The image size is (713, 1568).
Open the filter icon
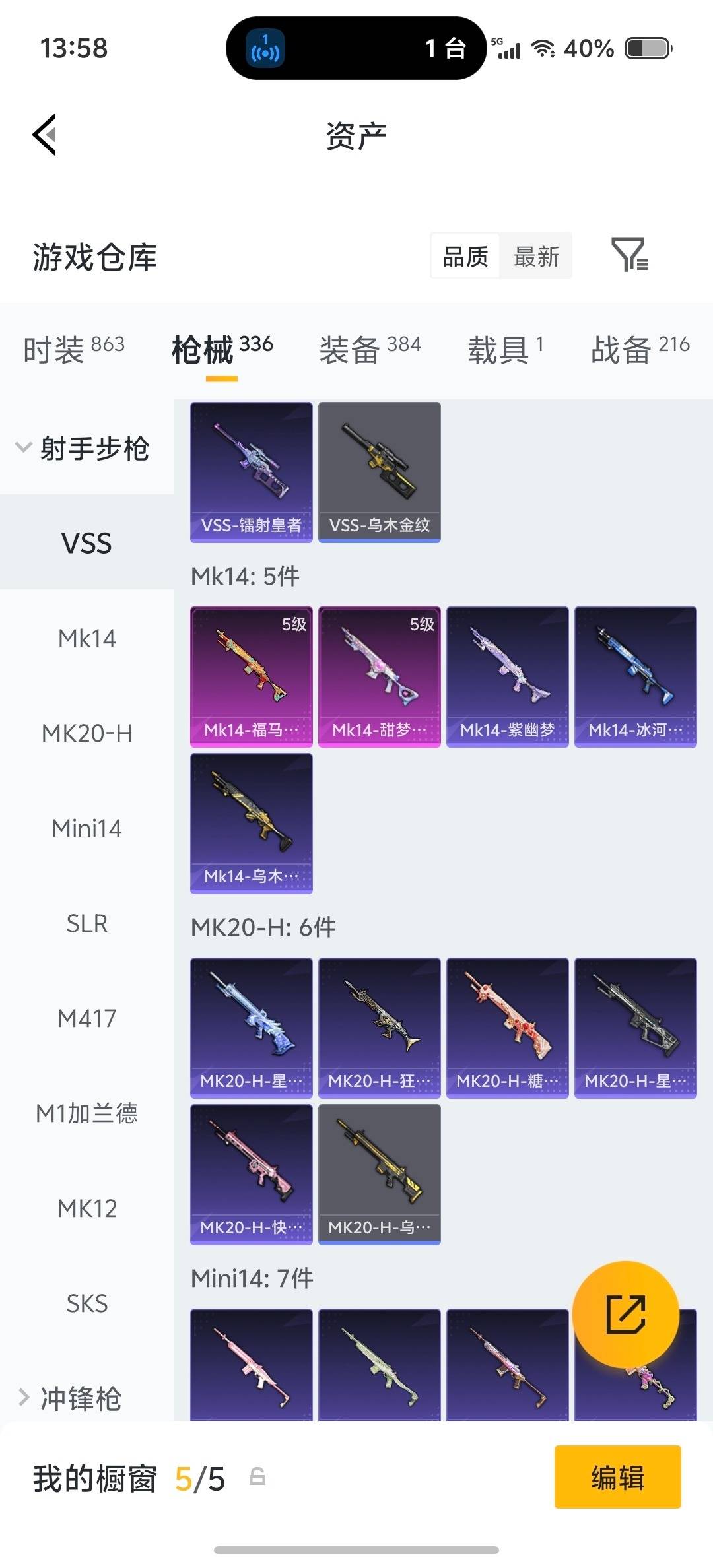[629, 255]
